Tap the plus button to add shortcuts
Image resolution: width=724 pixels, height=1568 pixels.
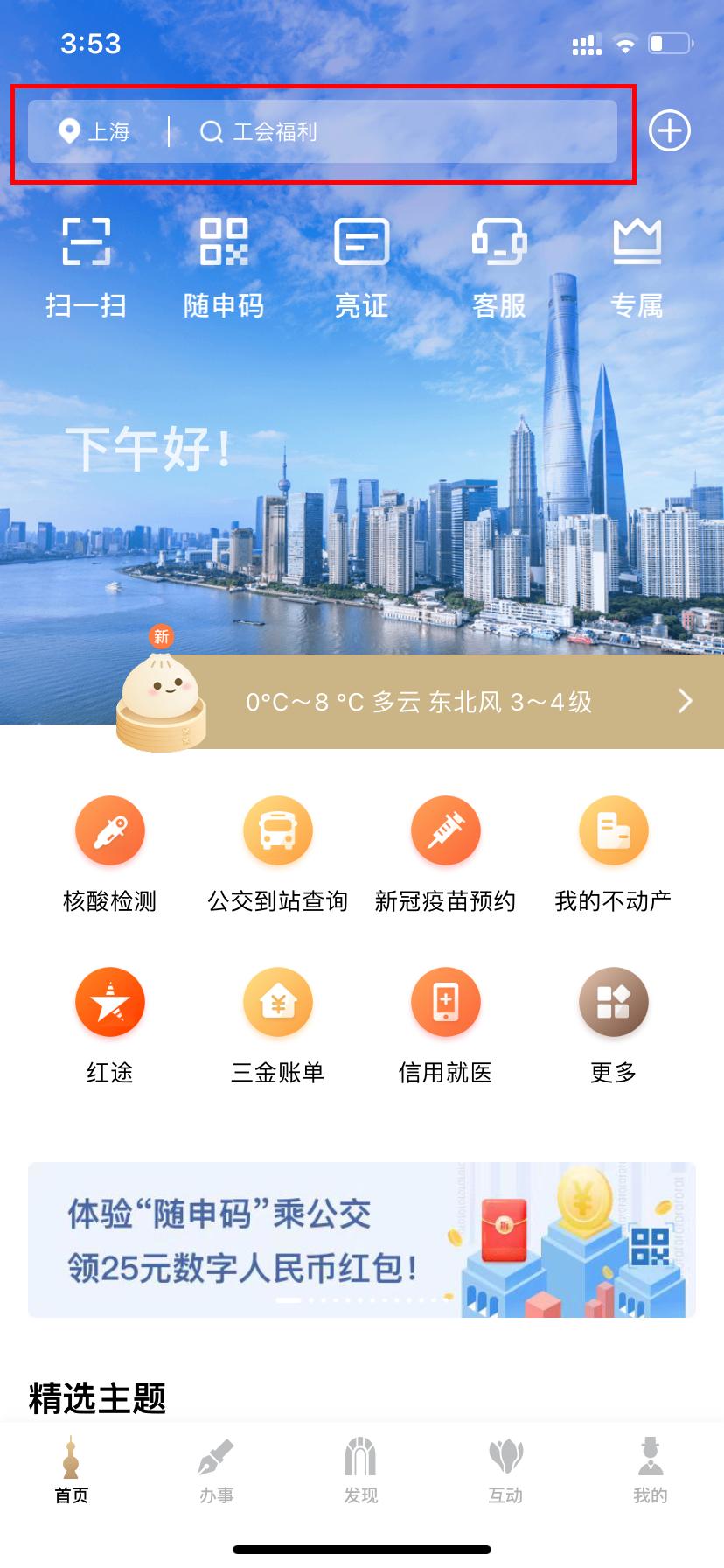(669, 129)
